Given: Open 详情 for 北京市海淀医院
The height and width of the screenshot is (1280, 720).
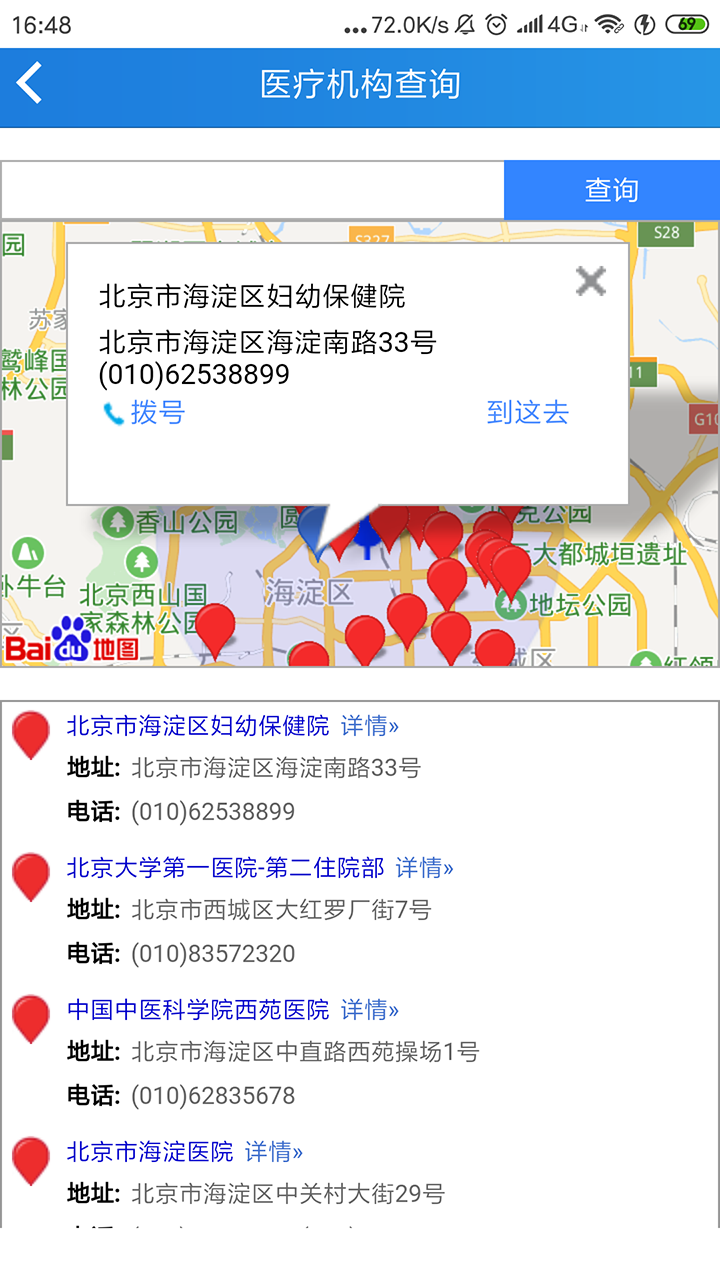Looking at the screenshot, I should [x=273, y=1152].
